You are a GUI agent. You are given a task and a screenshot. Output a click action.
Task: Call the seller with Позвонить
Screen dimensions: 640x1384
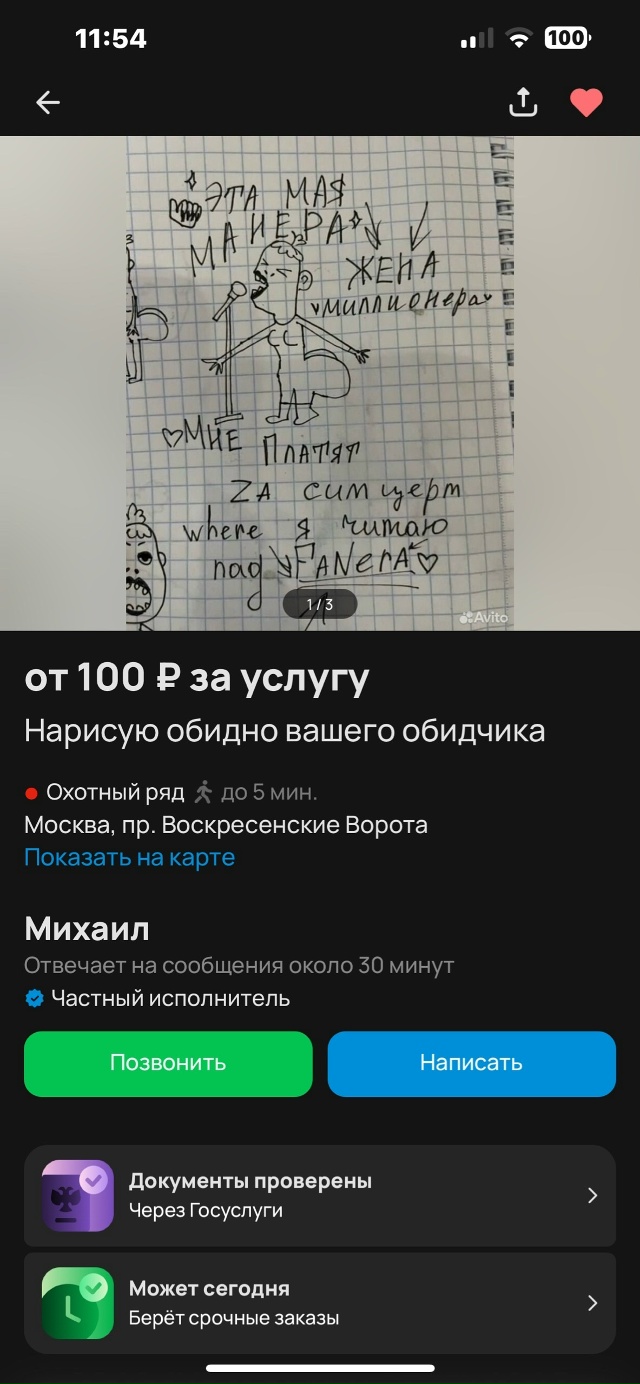168,1063
